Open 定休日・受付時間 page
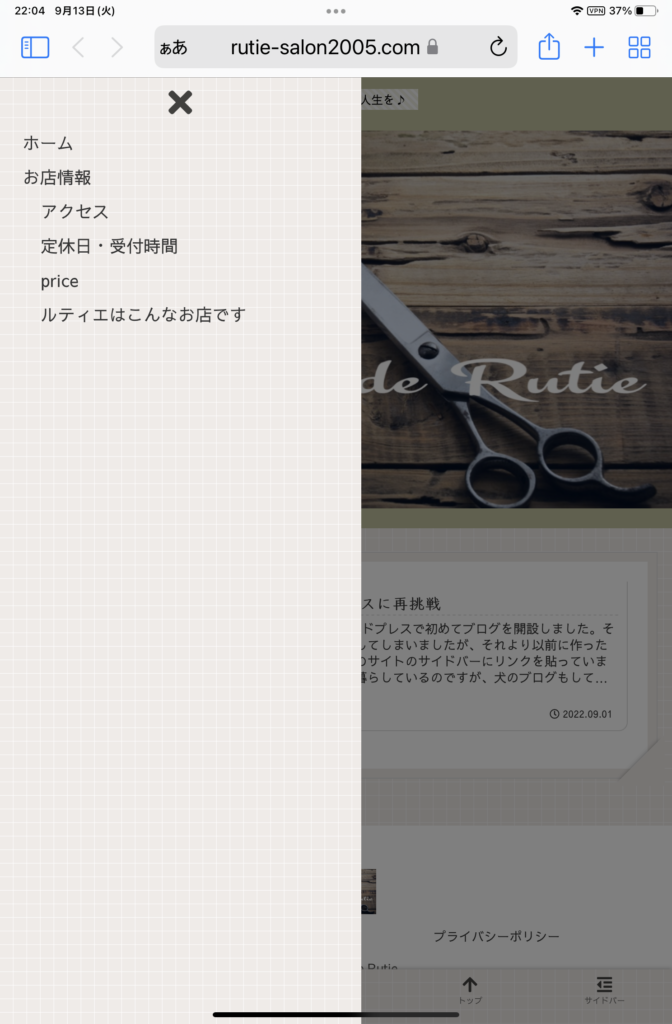 coord(109,246)
